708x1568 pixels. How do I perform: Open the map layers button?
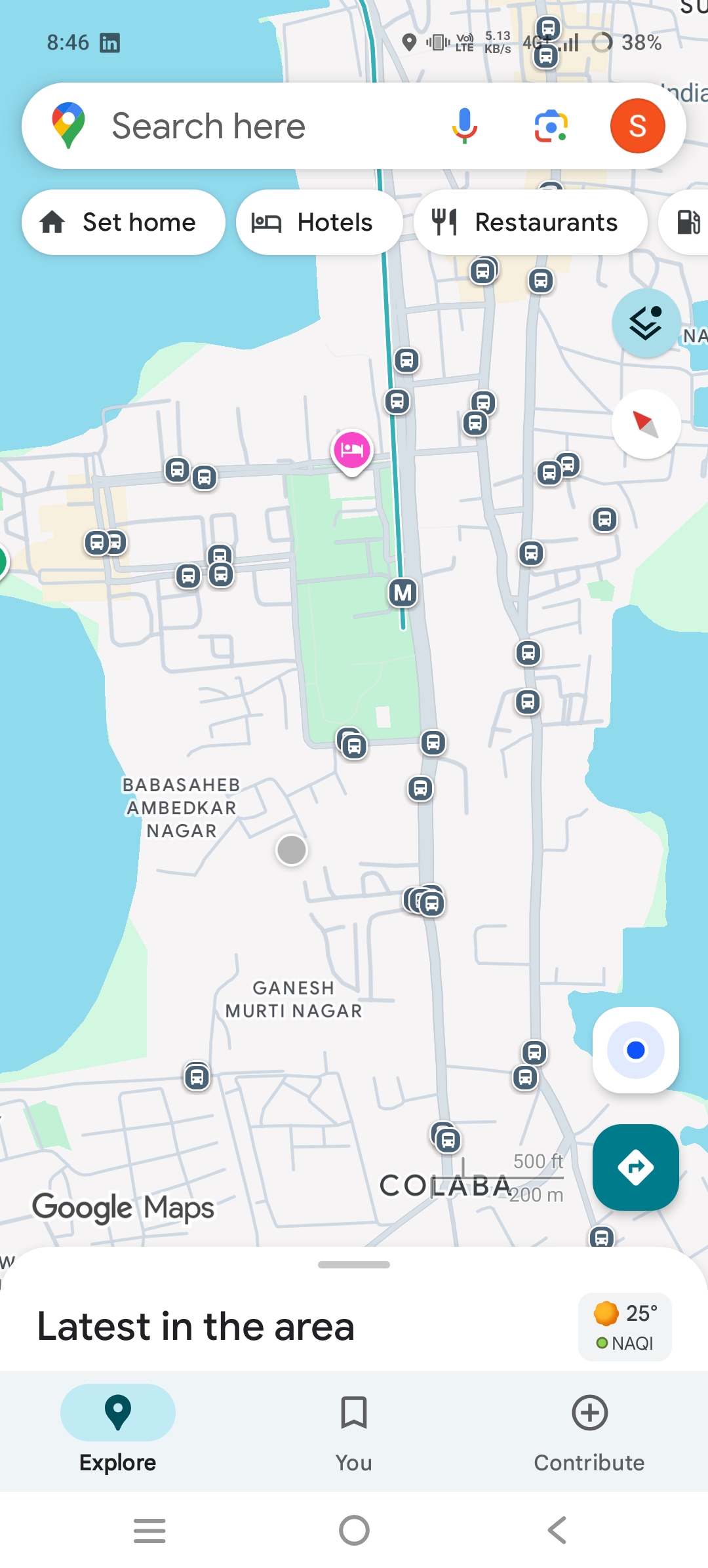(646, 323)
